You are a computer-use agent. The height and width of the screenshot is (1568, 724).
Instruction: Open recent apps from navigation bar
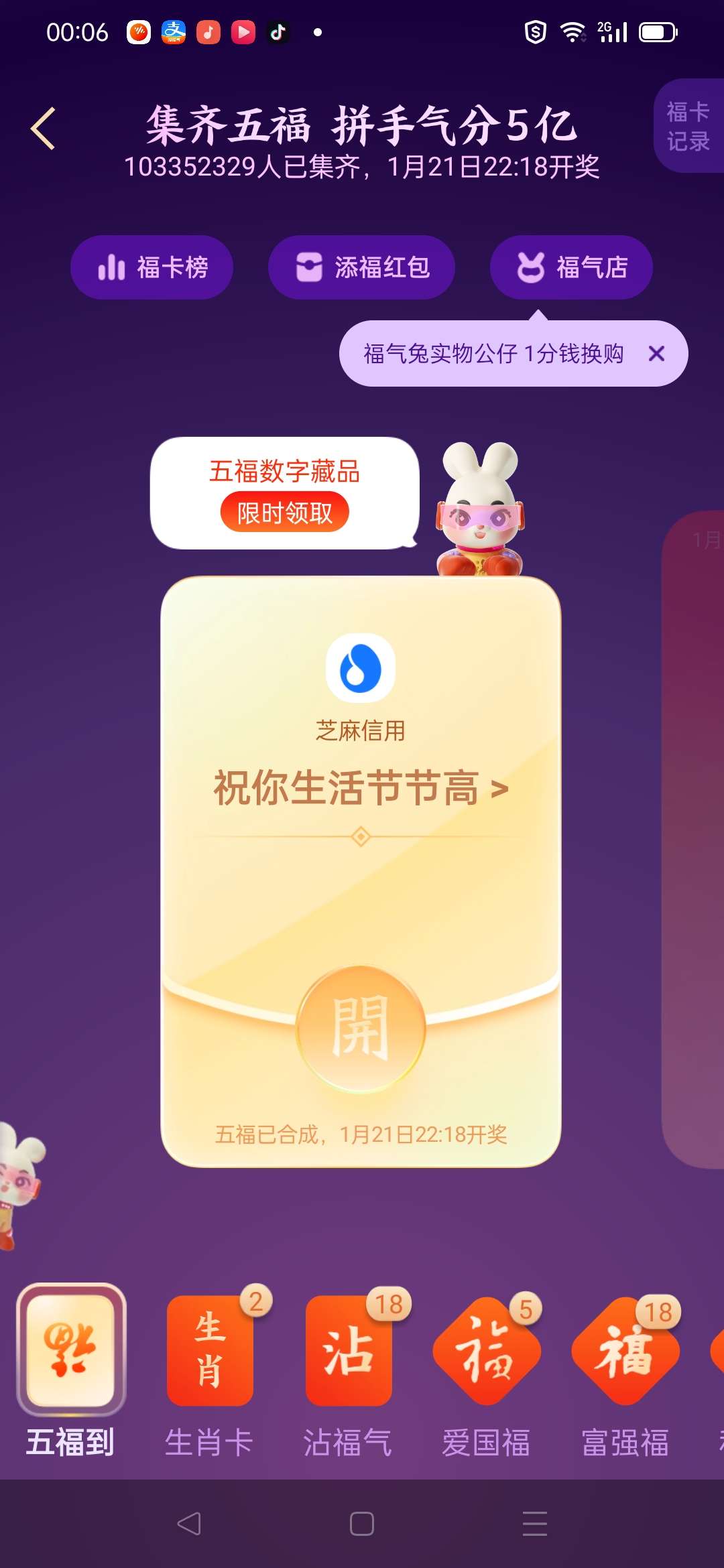coord(534,1524)
